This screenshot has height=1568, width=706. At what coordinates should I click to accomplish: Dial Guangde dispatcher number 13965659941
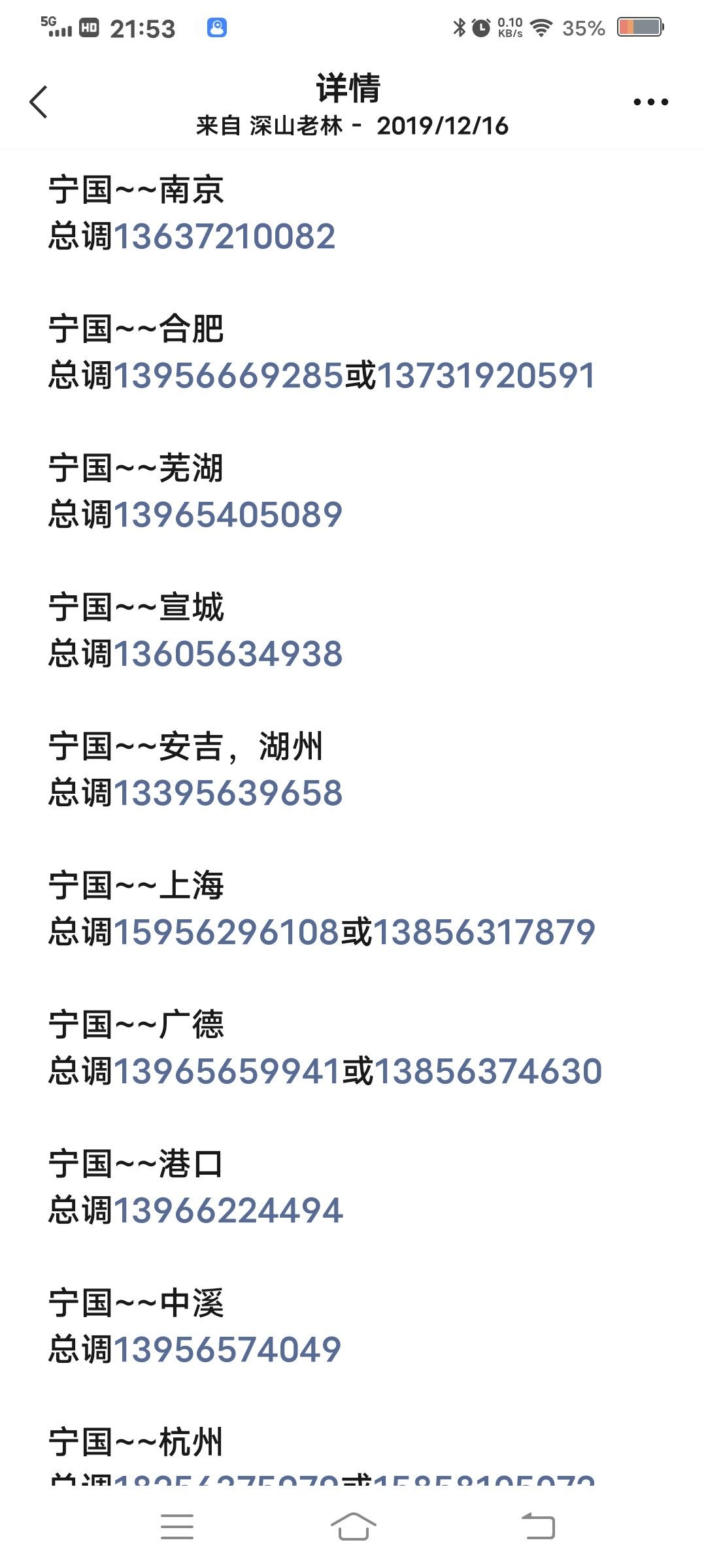(227, 1071)
